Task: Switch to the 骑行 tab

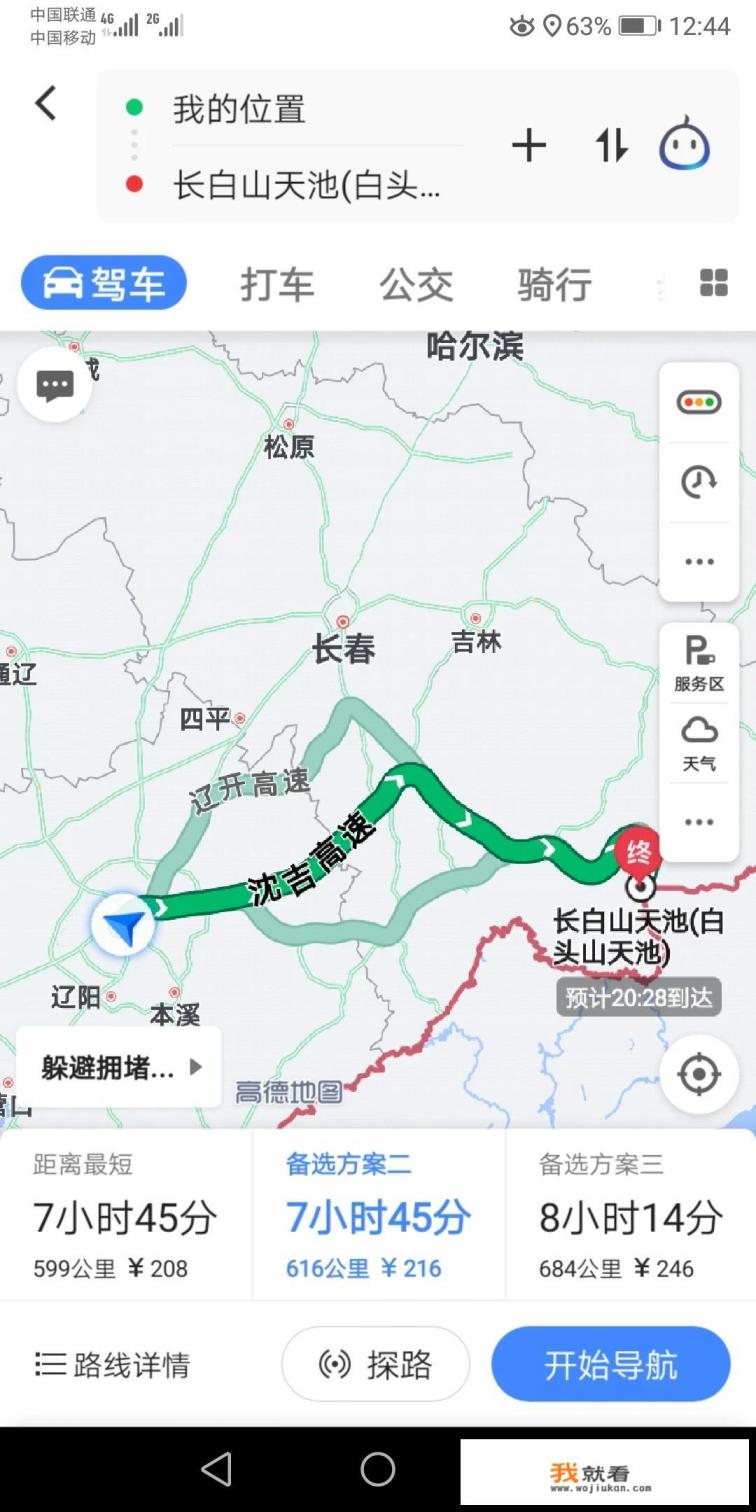Action: [554, 284]
